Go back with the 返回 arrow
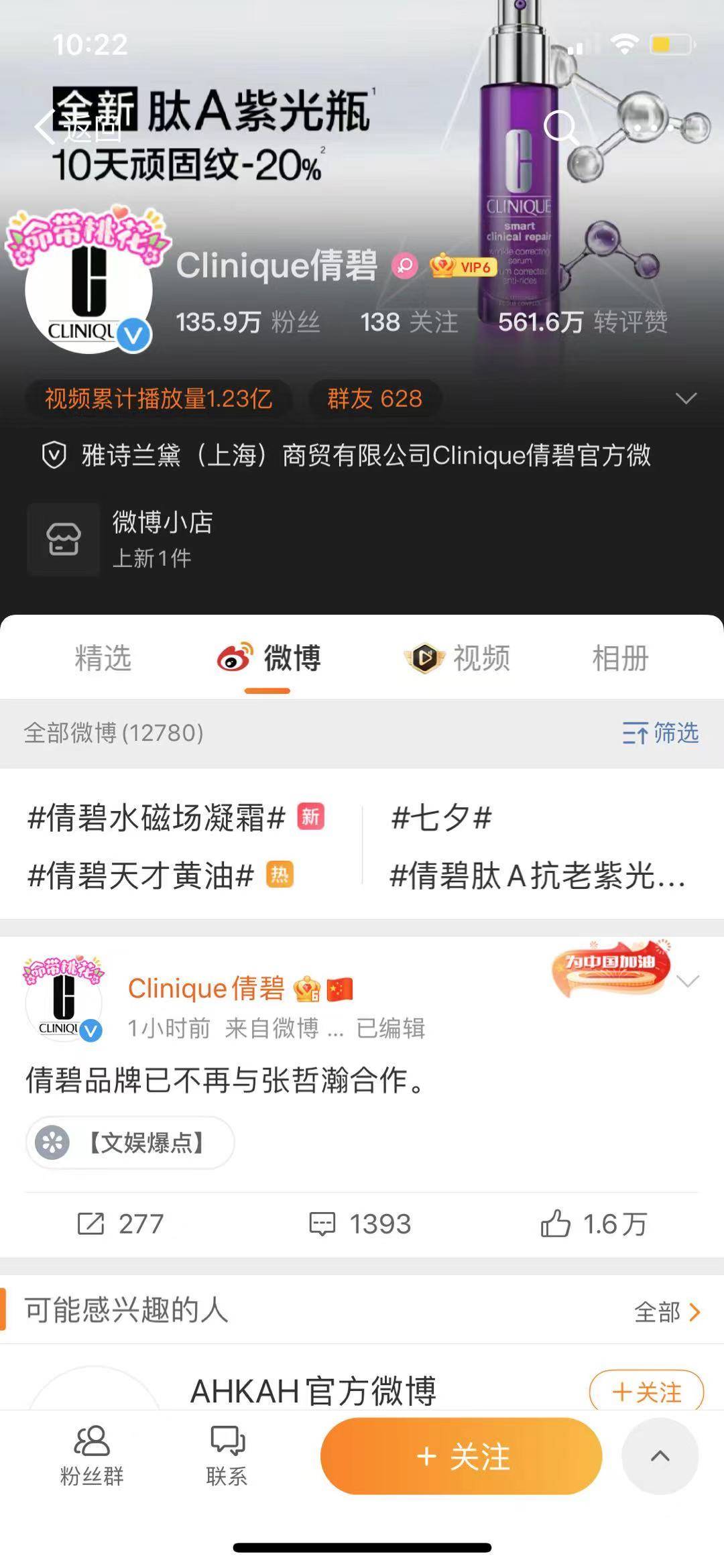 [47, 128]
